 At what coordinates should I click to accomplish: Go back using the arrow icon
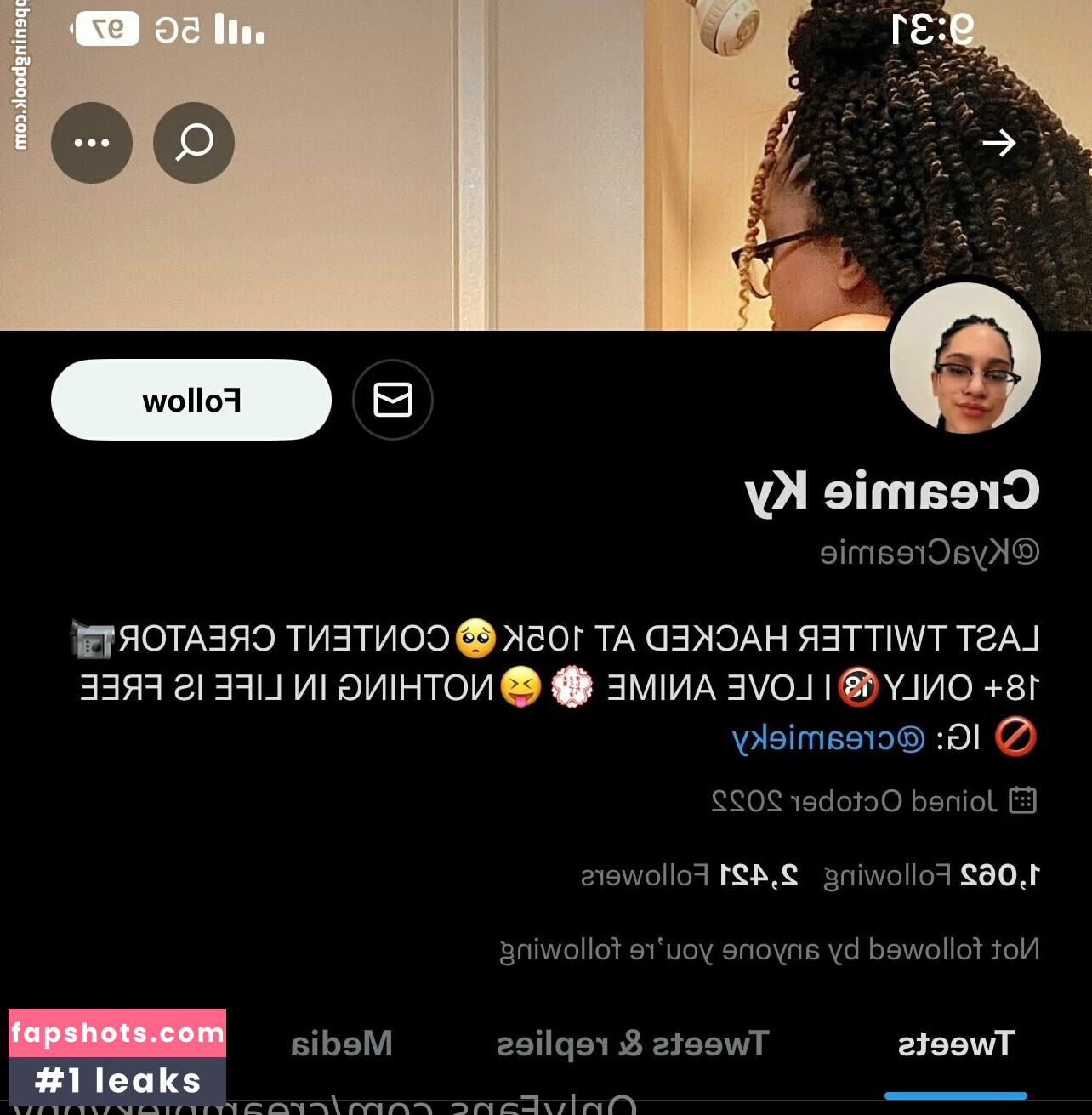coord(998,143)
